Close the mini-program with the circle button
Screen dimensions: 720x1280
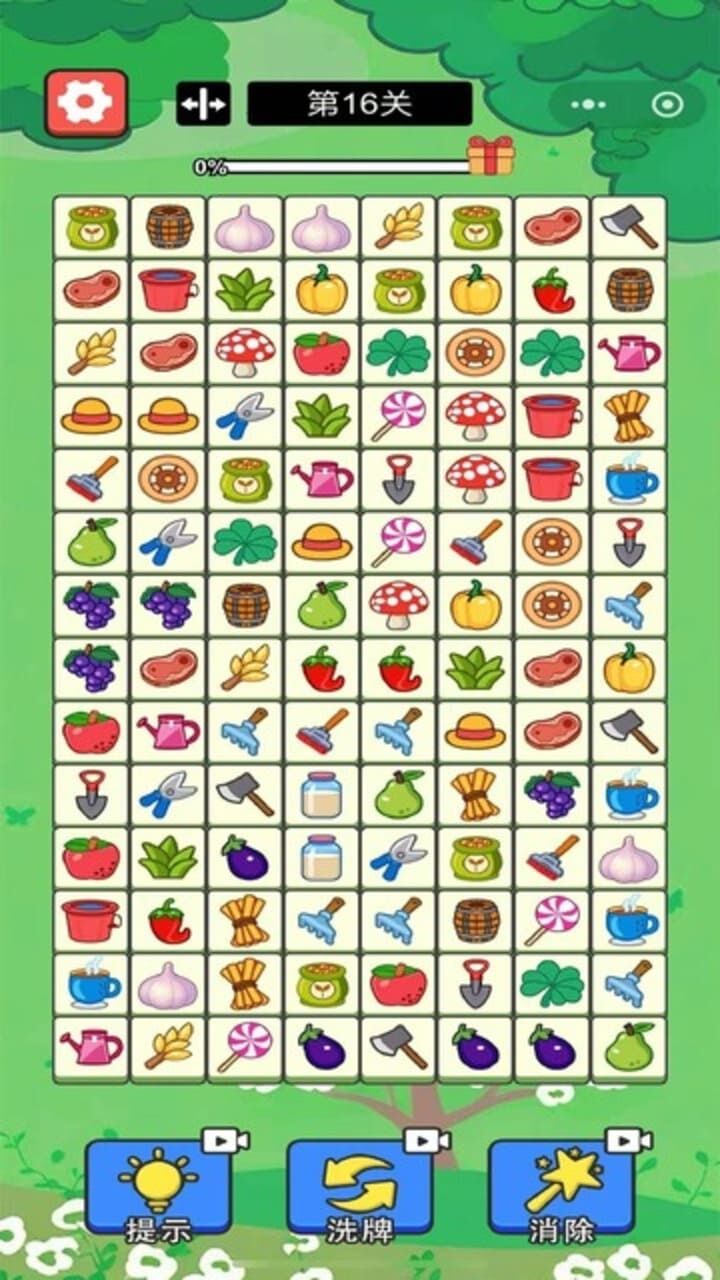point(666,104)
